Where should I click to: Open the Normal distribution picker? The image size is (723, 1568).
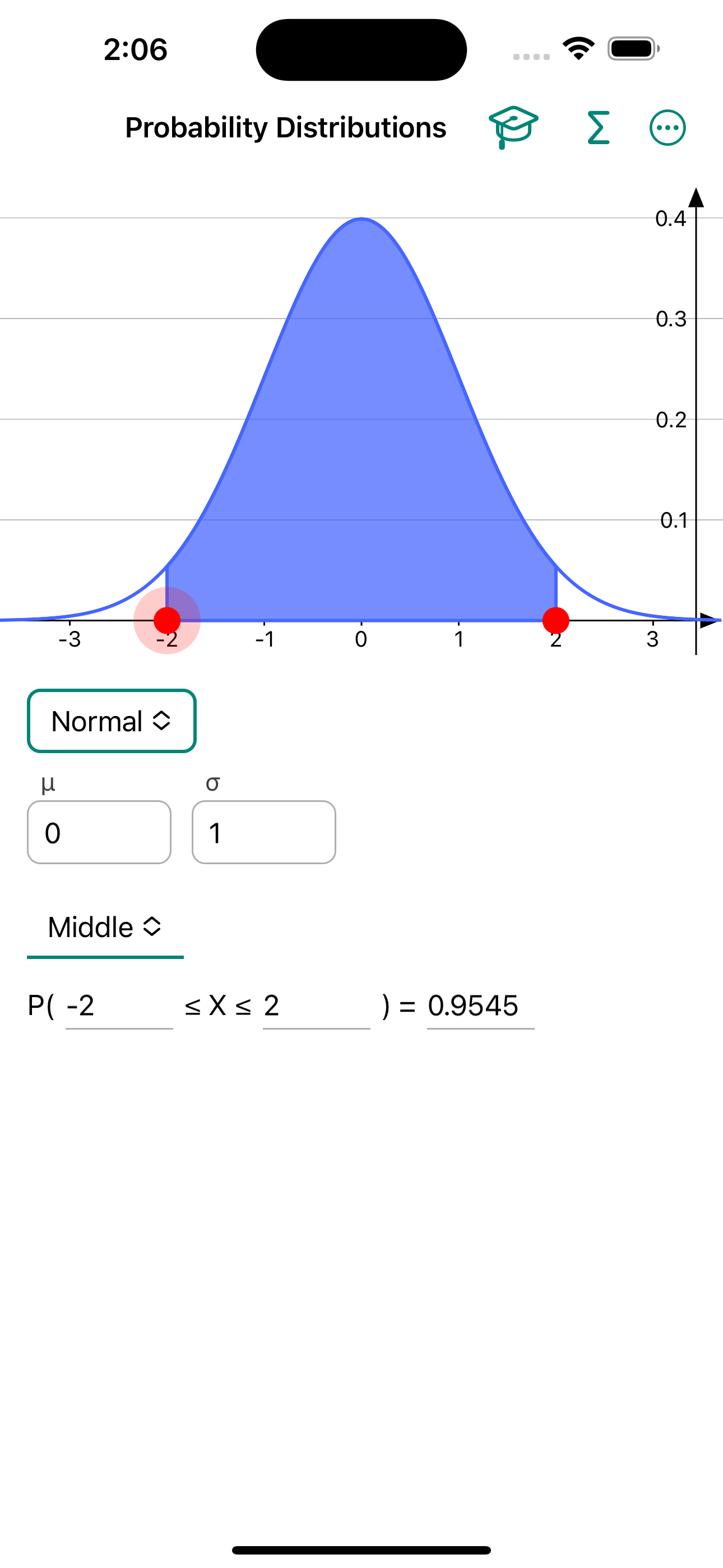coord(110,721)
